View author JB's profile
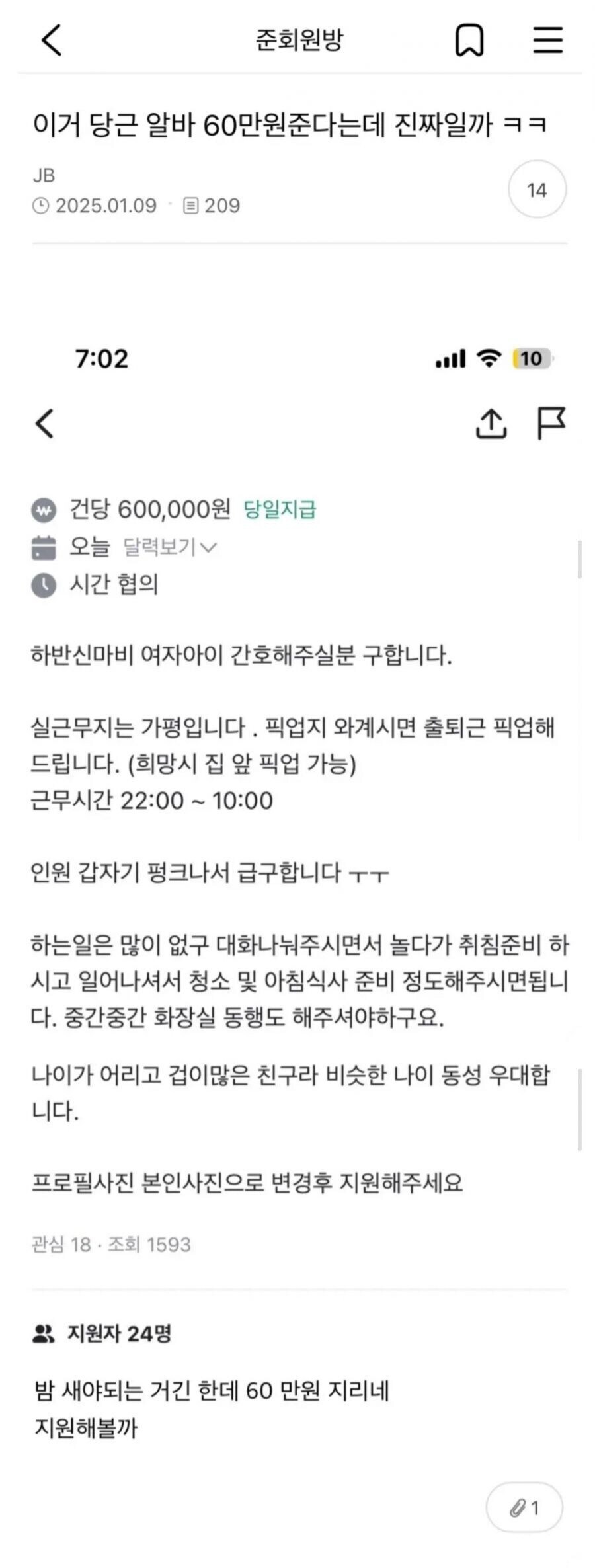 (44, 175)
